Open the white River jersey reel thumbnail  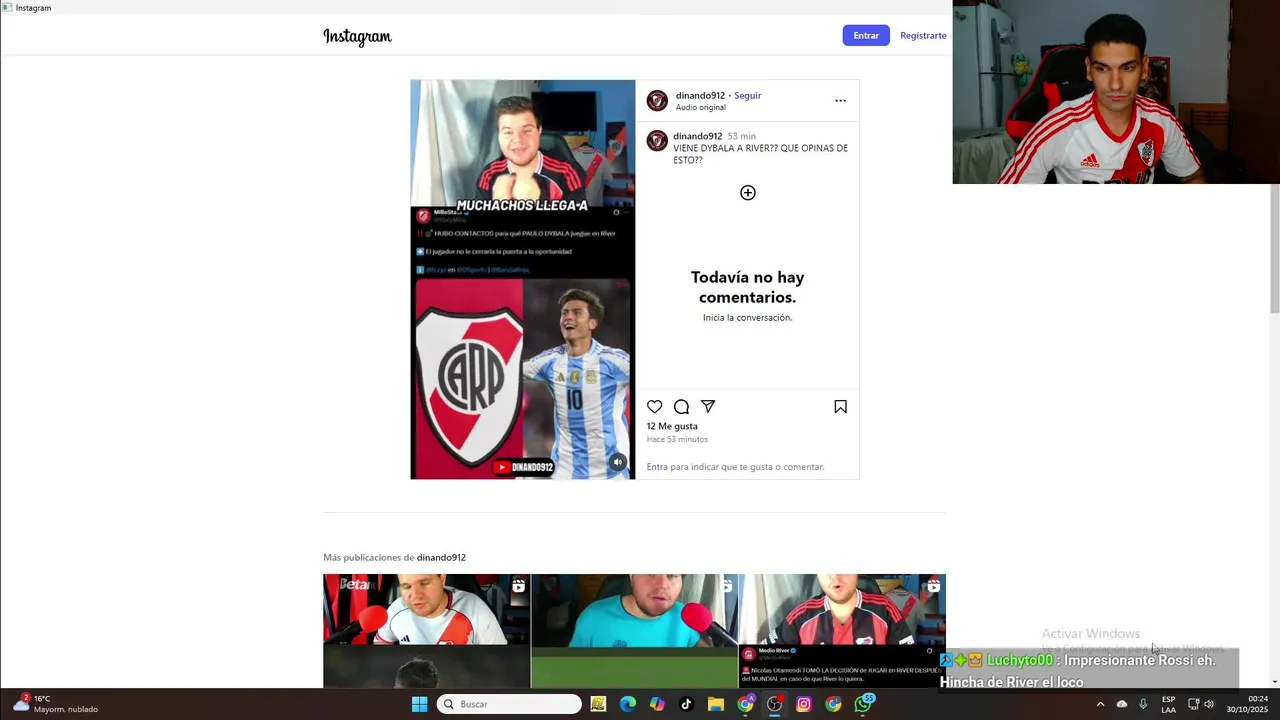click(426, 630)
